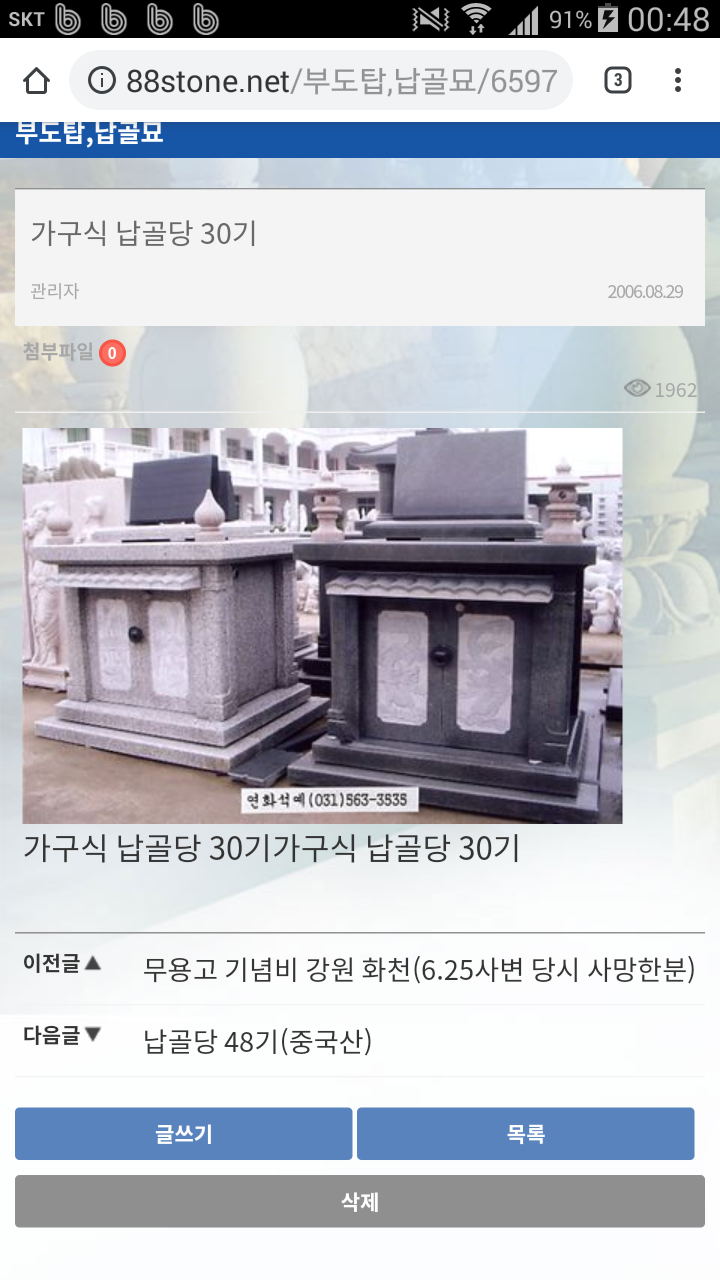This screenshot has height=1280, width=720.
Task: Tap the 글쓰기 button to write a post
Action: [183, 1134]
